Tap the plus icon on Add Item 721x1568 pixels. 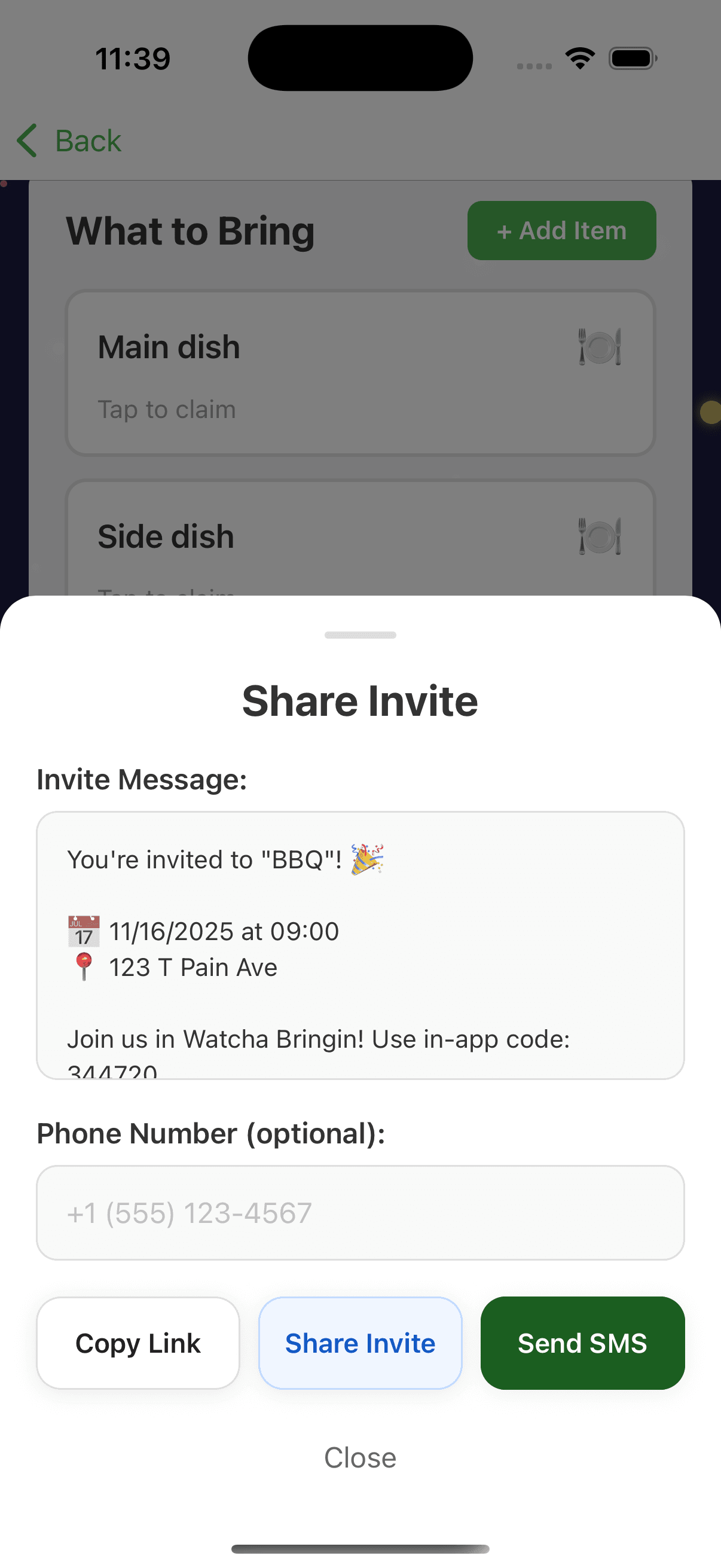[506, 230]
